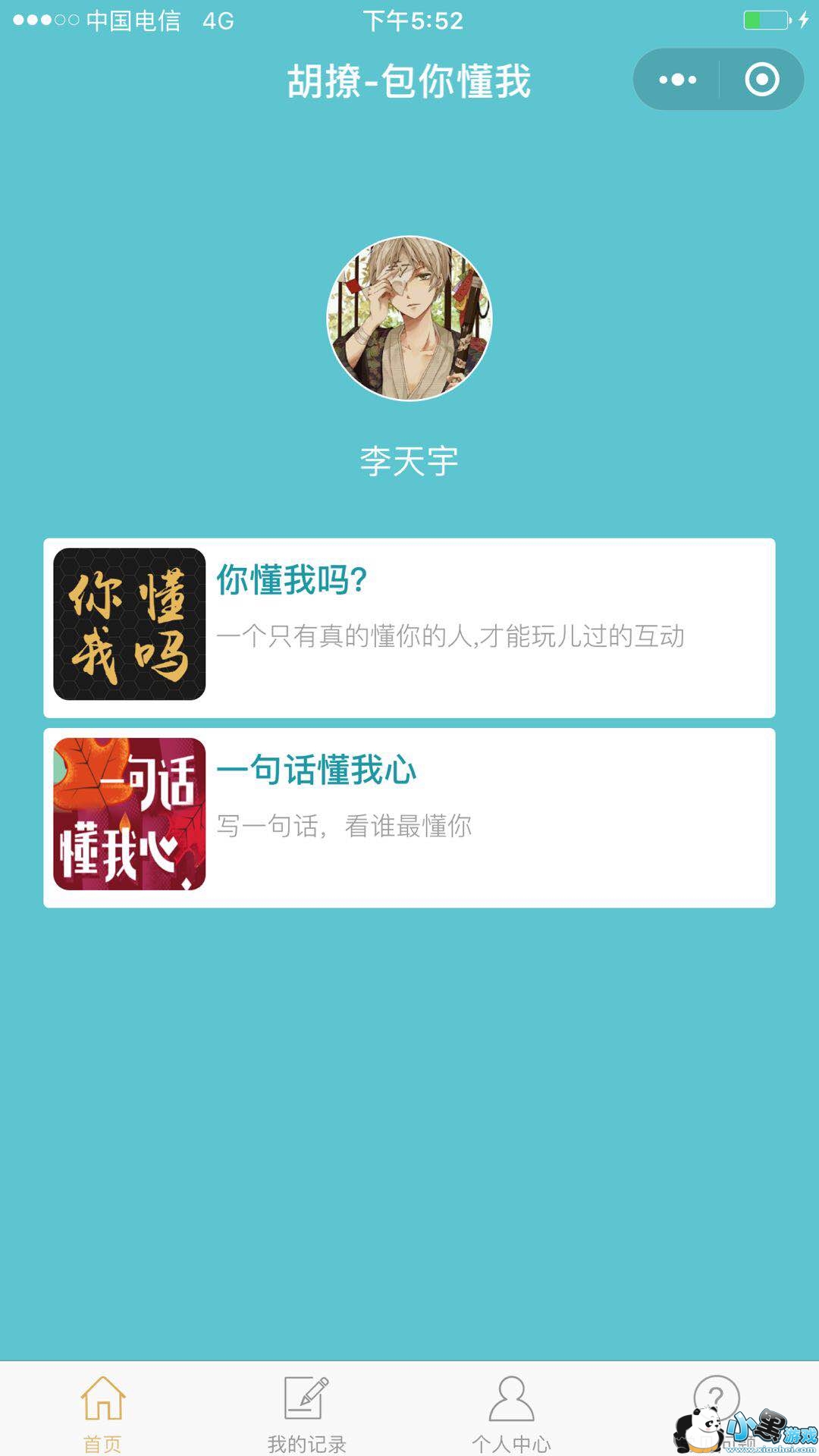Tap the 李天宇 profile avatar
819x1456 pixels.
click(x=409, y=318)
